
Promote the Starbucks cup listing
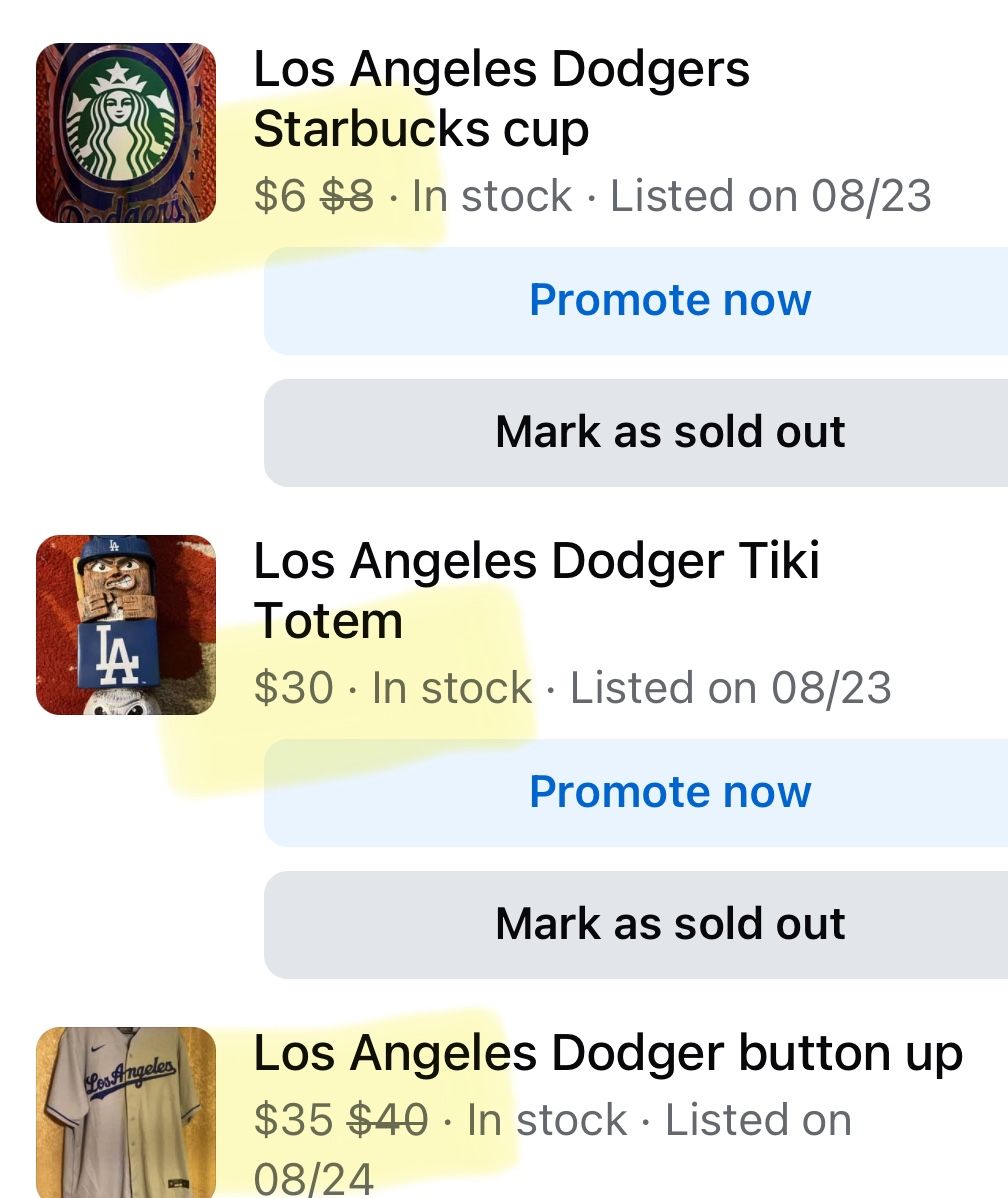[x=670, y=298]
